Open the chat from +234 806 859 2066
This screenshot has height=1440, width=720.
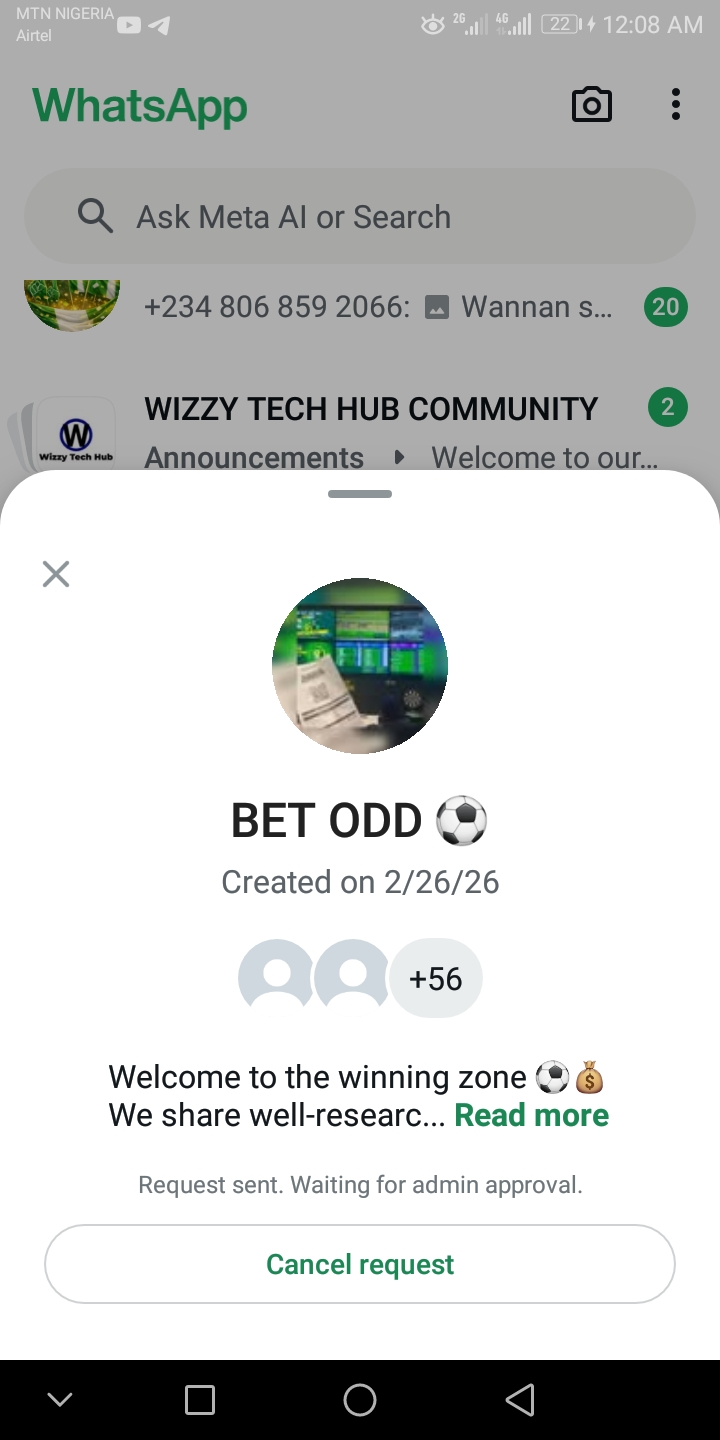click(x=370, y=306)
